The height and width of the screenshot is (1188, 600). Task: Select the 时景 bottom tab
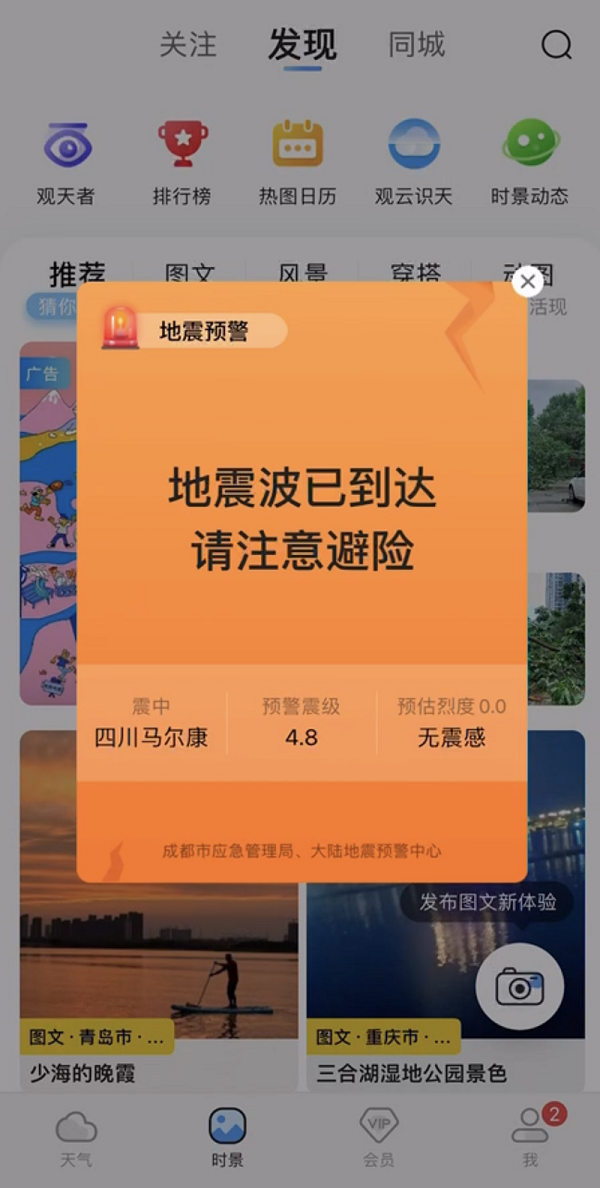click(x=227, y=1138)
